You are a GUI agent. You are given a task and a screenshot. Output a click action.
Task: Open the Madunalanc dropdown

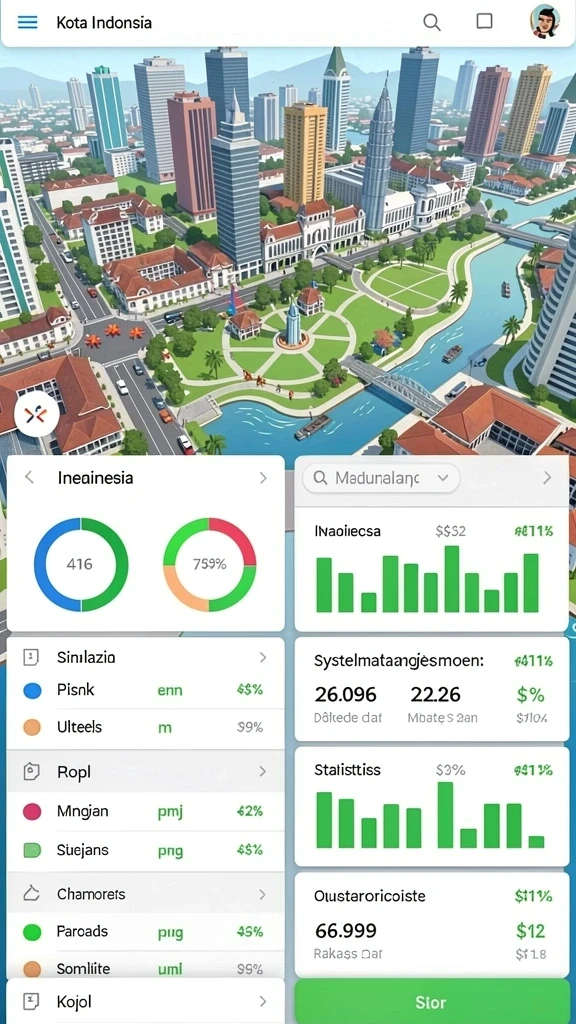click(381, 478)
